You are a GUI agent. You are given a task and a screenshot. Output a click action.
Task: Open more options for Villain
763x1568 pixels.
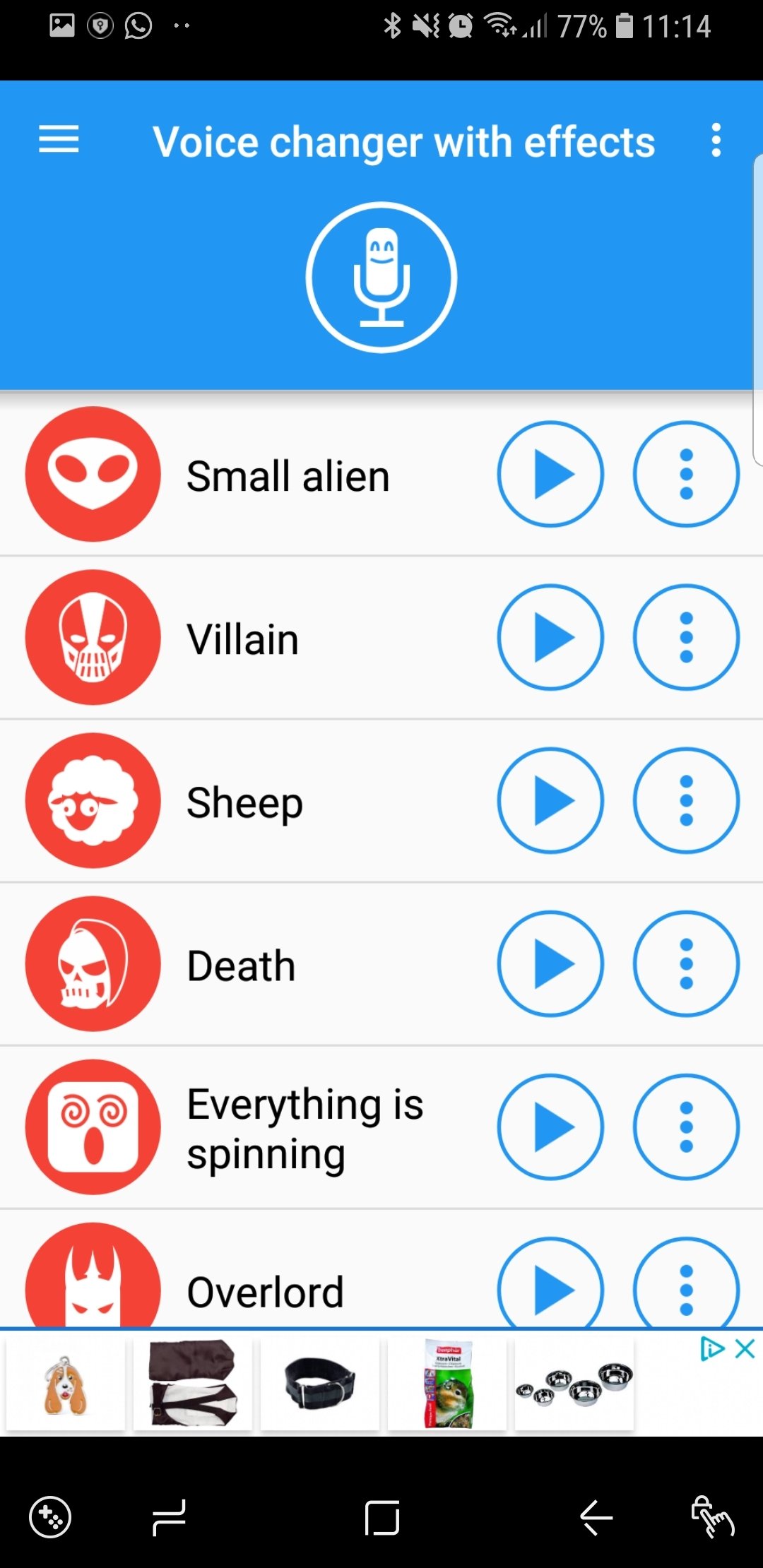point(686,637)
